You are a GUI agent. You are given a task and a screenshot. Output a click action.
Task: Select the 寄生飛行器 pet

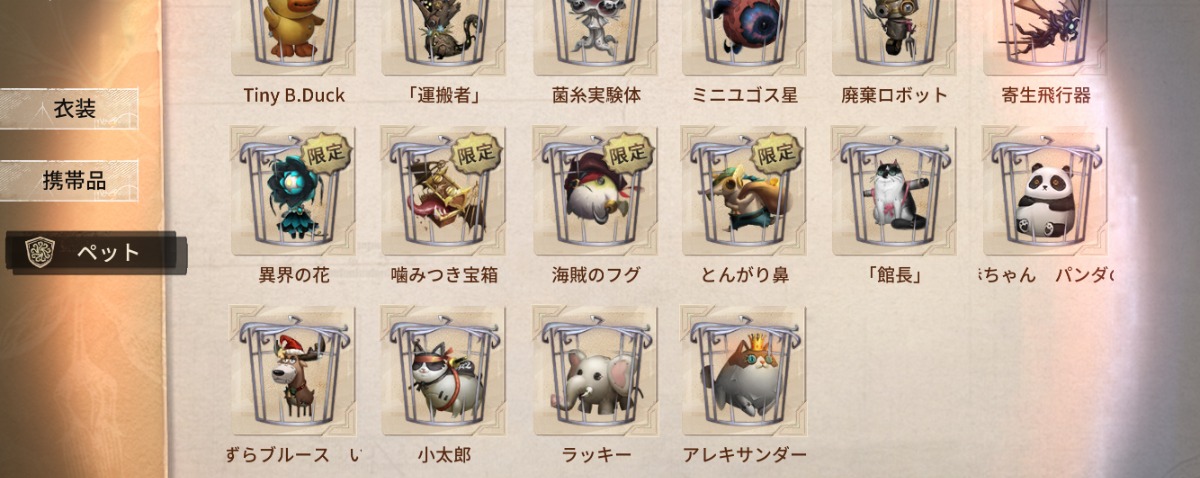point(1044,35)
